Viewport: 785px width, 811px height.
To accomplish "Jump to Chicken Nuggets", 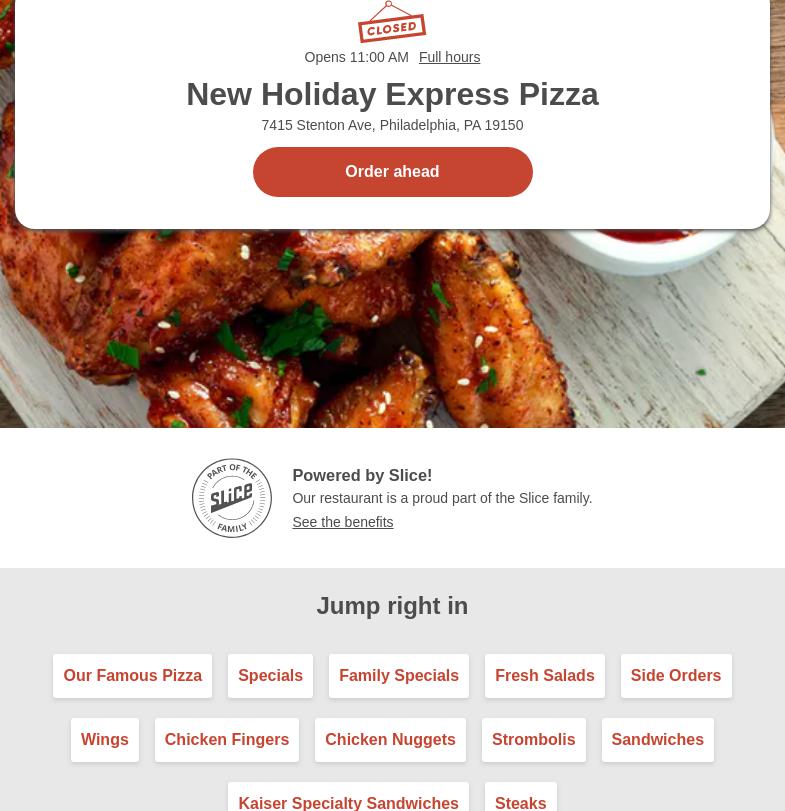I will pos(390,740).
